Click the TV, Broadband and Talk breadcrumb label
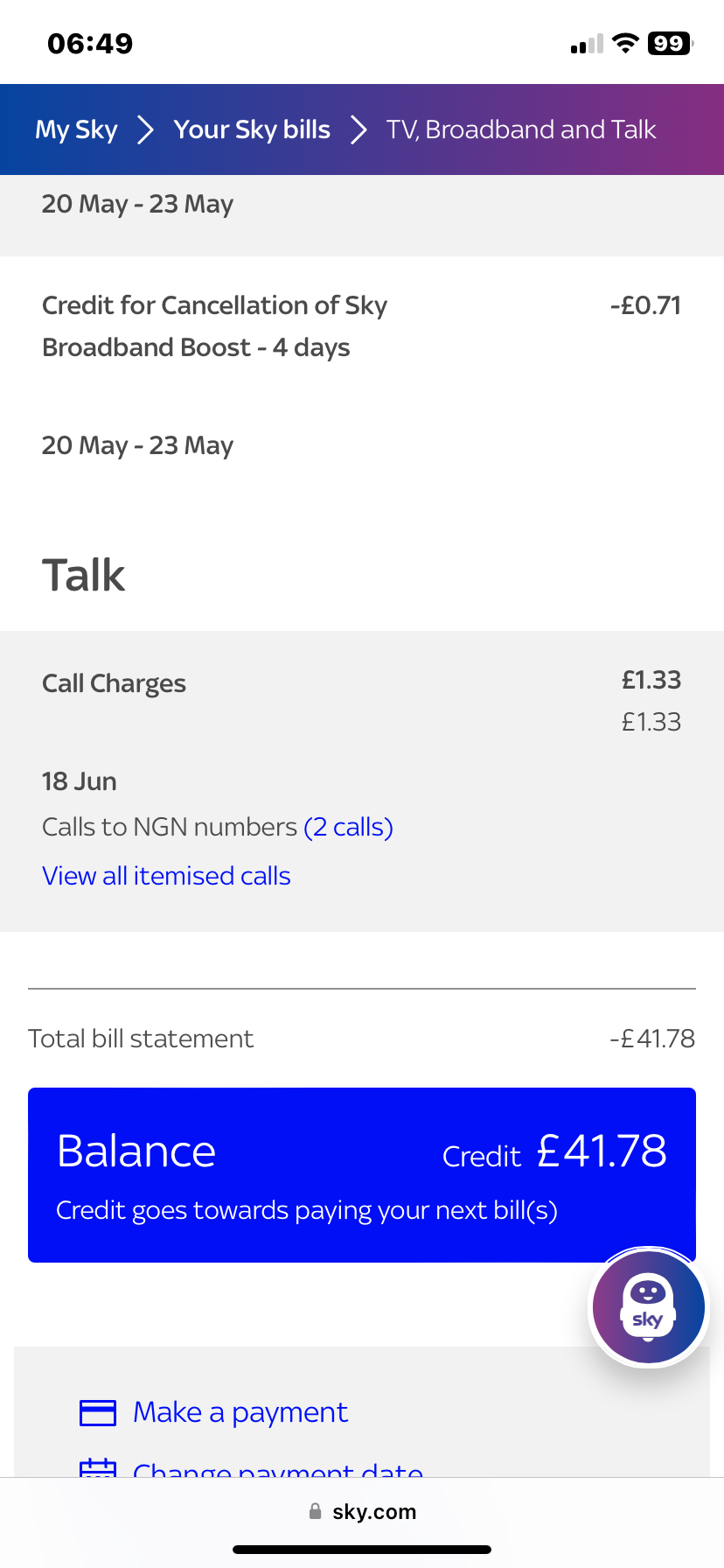Screen dimensions: 724x1568 pos(521,129)
